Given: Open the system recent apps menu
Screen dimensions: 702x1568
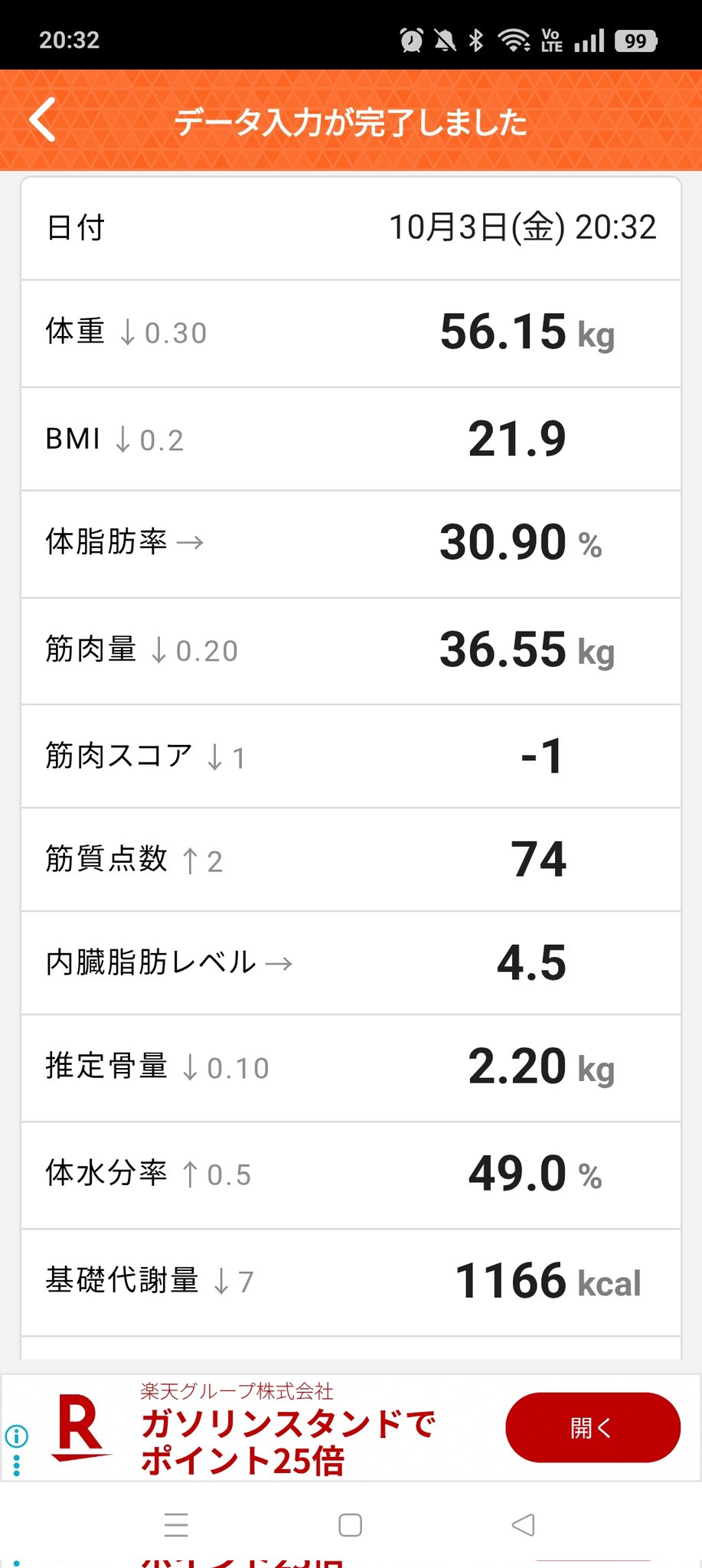Looking at the screenshot, I should pos(176,1525).
